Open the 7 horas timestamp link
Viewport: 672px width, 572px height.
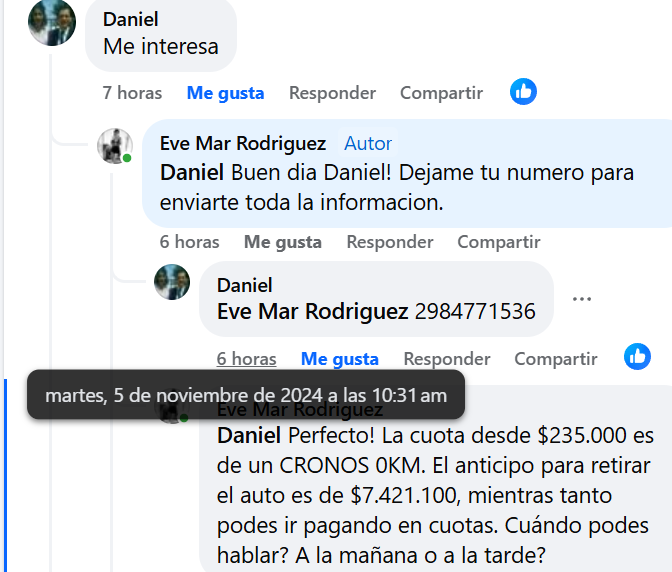pyautogui.click(x=132, y=93)
